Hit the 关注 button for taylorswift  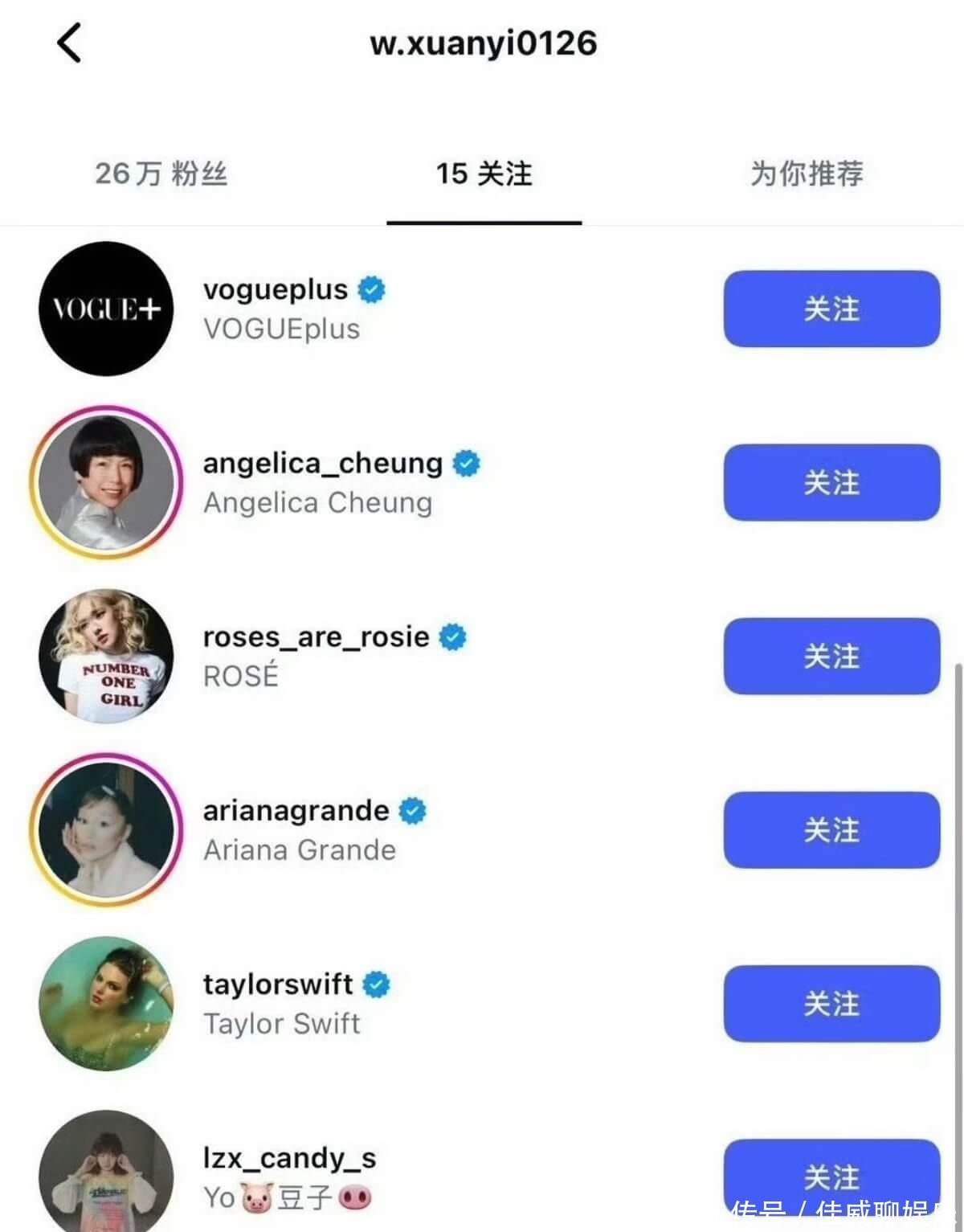pos(831,1003)
